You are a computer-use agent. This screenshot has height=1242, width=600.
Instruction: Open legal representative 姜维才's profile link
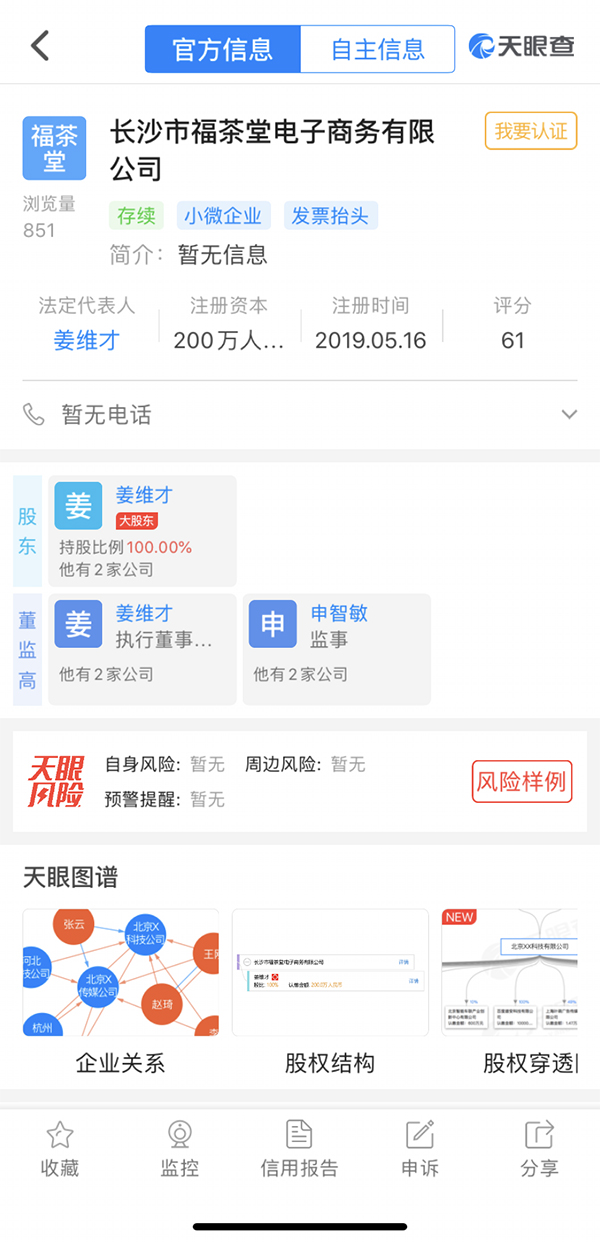click(86, 340)
